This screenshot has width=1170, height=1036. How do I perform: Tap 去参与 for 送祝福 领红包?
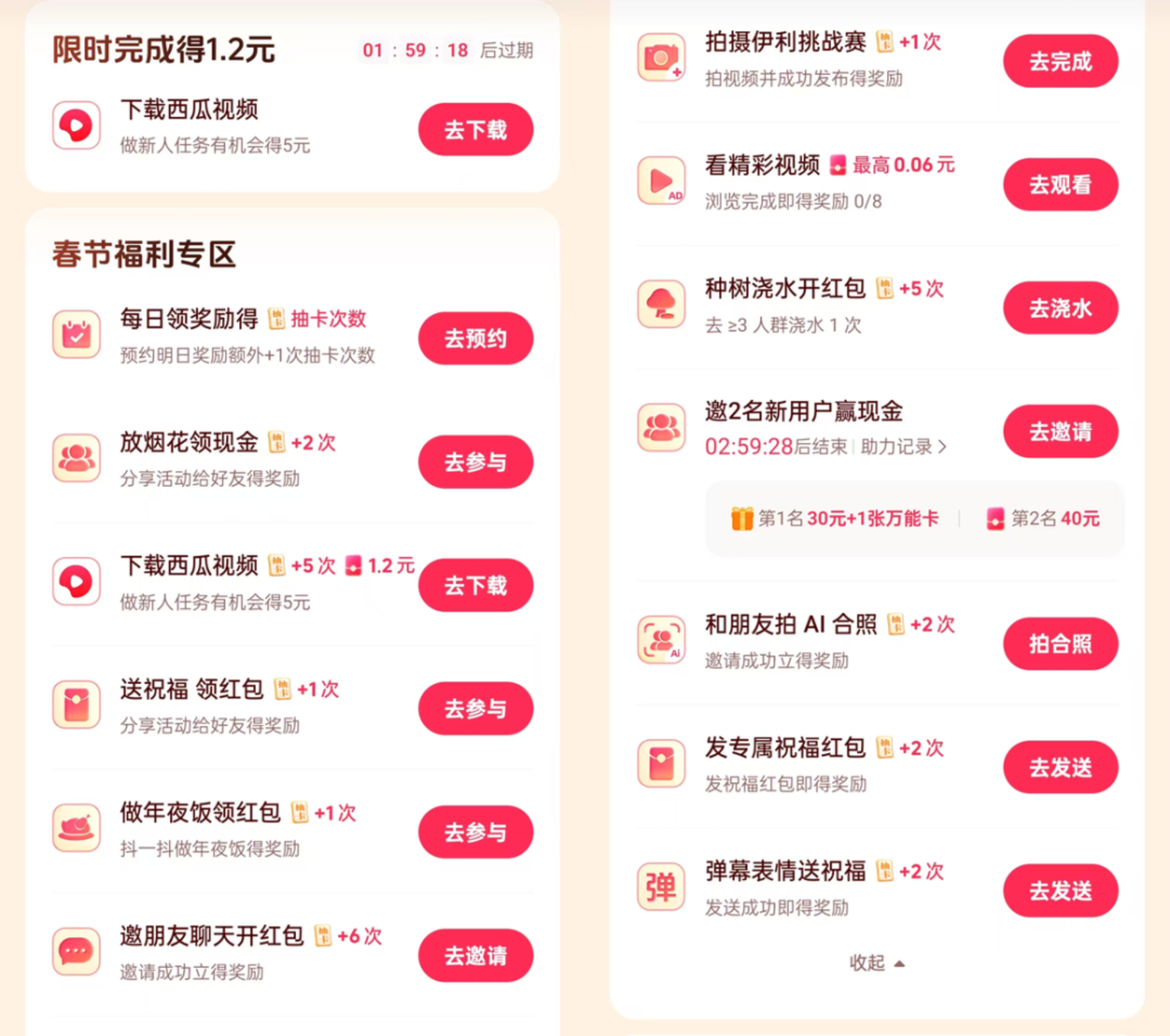click(x=476, y=708)
